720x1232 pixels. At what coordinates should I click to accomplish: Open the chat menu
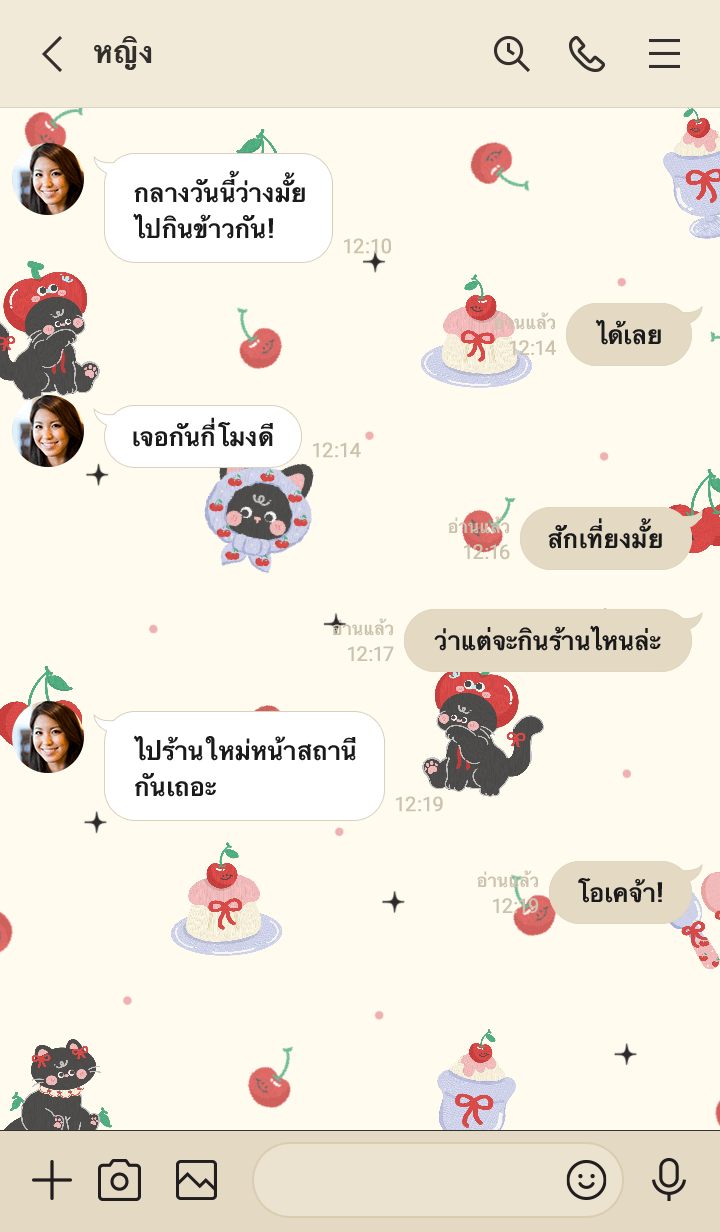pos(664,54)
